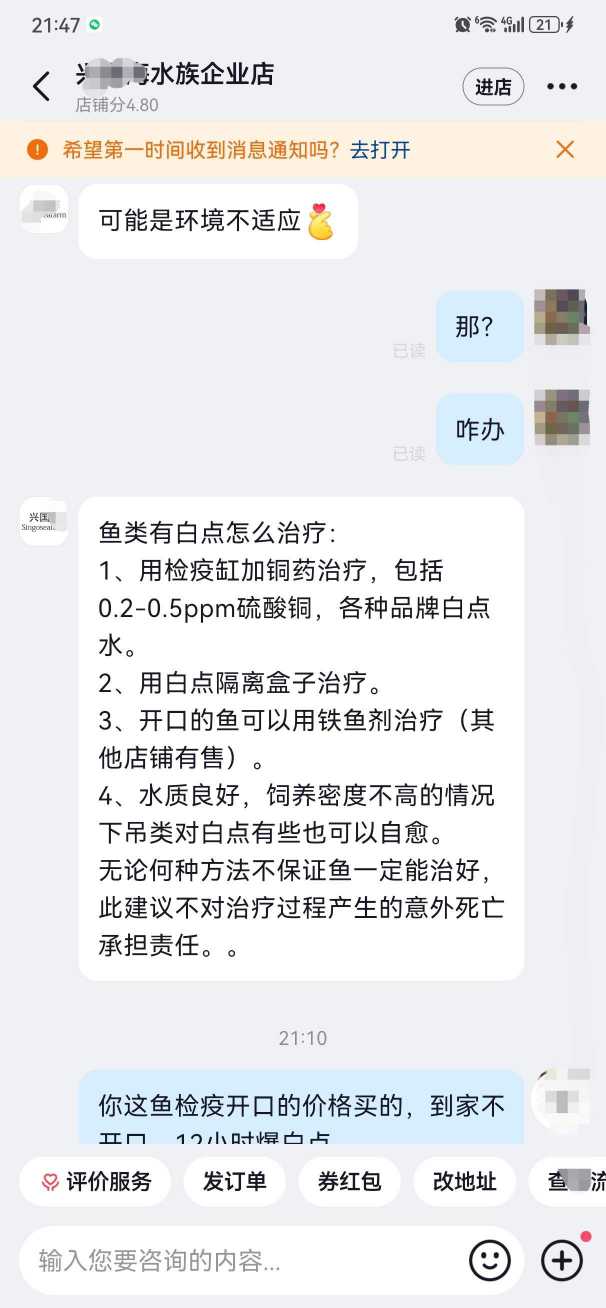
Task: Open the store title at the top
Action: pos(175,75)
